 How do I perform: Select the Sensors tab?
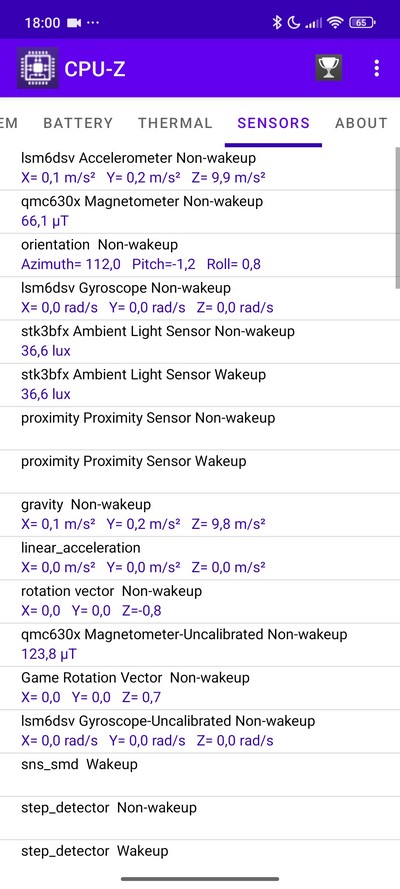(x=274, y=123)
